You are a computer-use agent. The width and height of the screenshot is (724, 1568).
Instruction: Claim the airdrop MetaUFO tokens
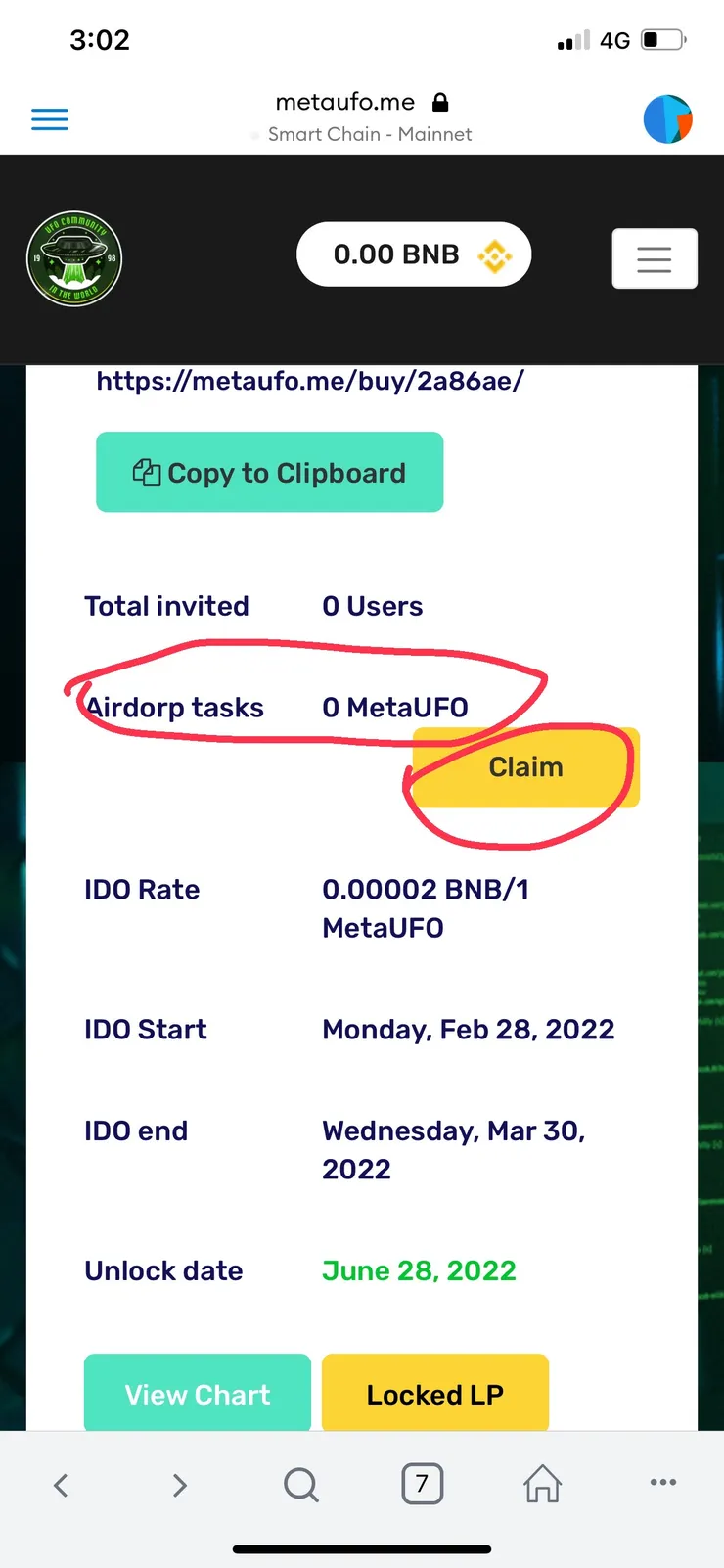click(526, 767)
